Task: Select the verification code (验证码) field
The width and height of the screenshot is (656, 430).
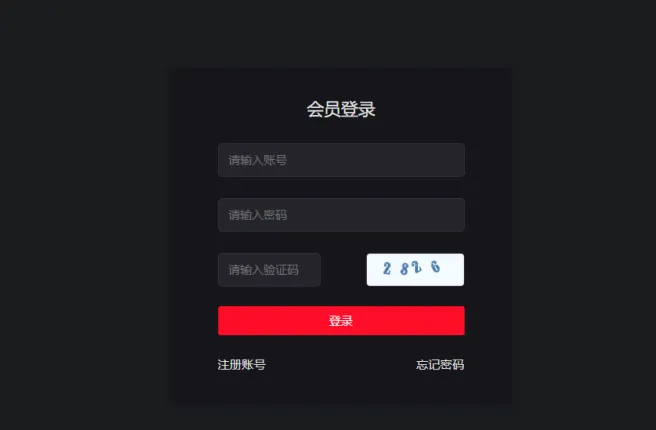Action: tap(269, 270)
